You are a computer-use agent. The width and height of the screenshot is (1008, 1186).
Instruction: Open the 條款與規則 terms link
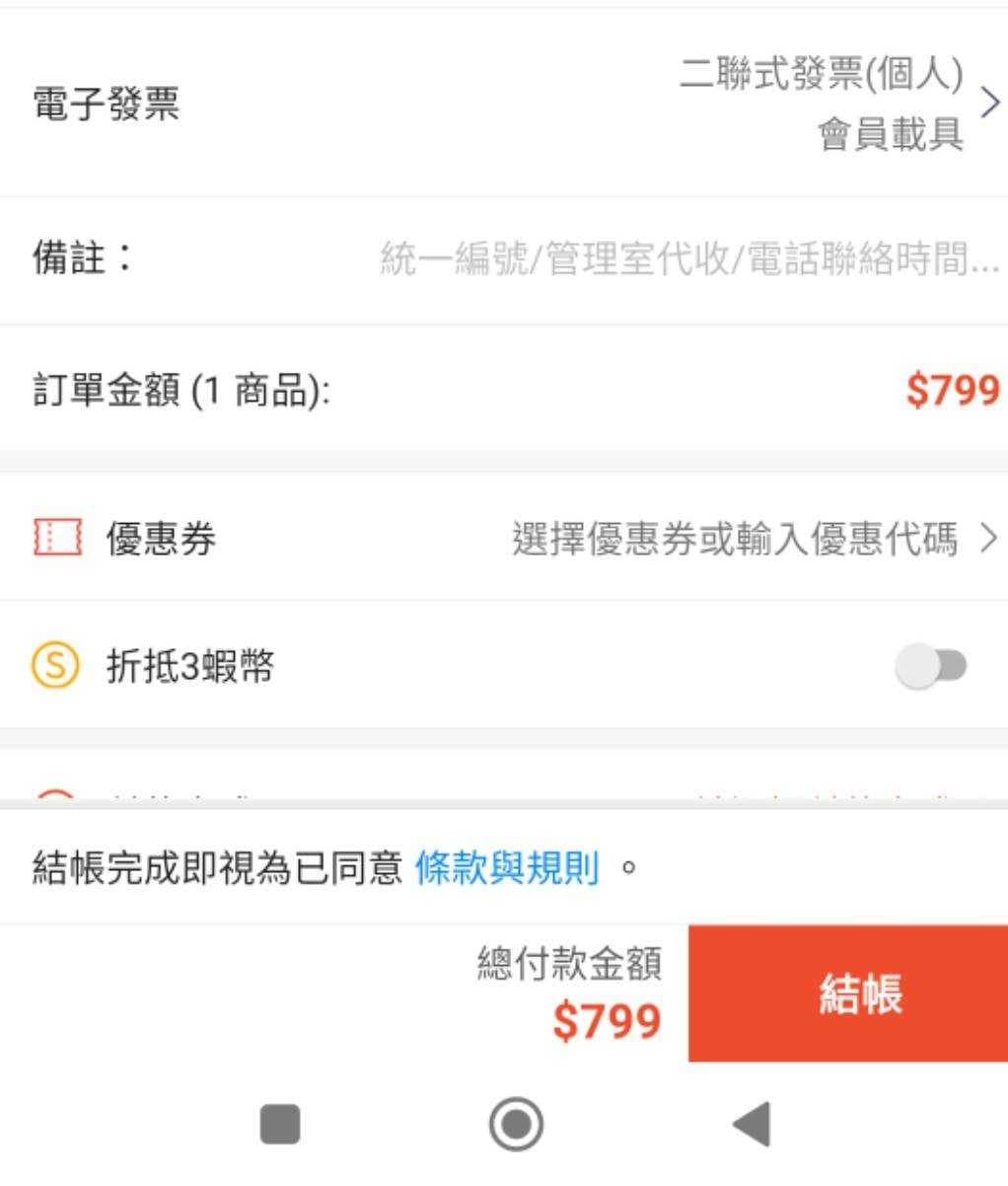pyautogui.click(x=507, y=869)
